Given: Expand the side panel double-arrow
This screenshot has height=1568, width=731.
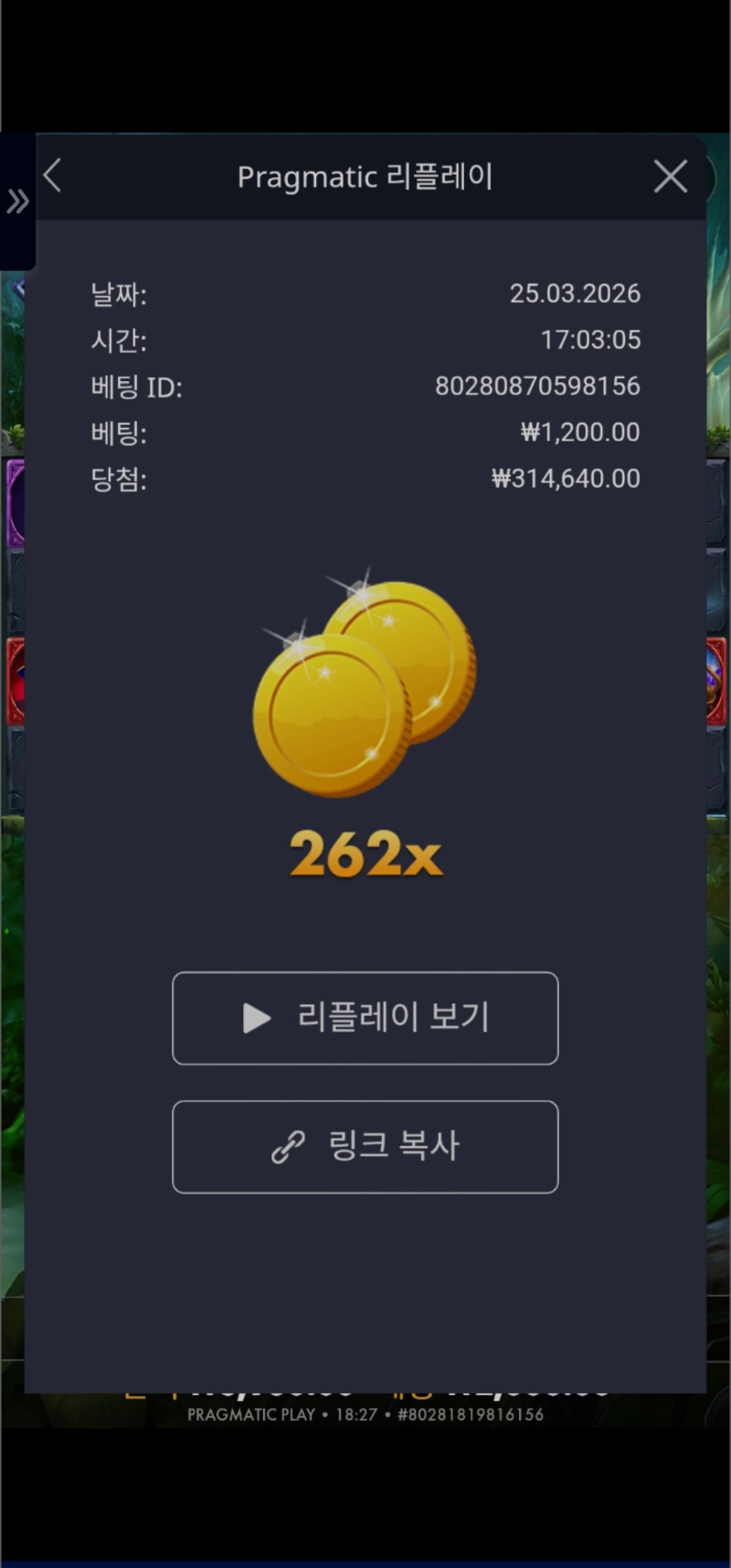Looking at the screenshot, I should click(17, 201).
